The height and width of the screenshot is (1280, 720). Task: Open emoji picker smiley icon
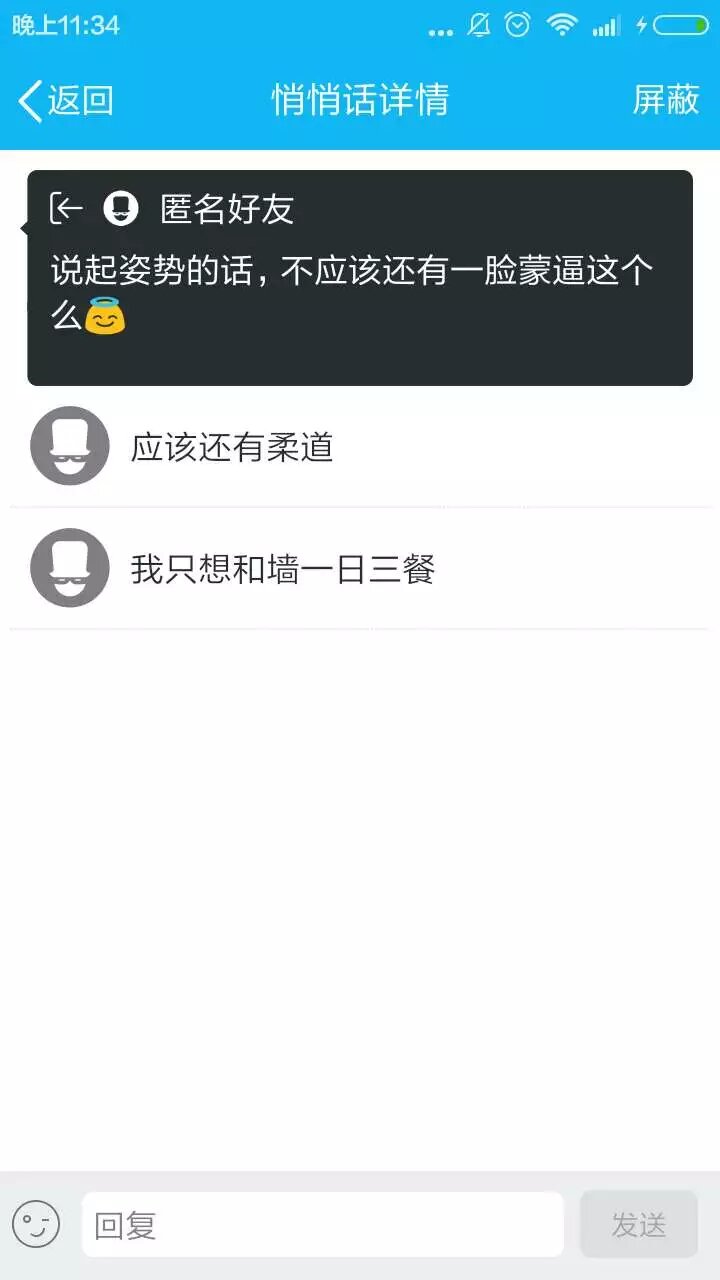(x=36, y=1224)
